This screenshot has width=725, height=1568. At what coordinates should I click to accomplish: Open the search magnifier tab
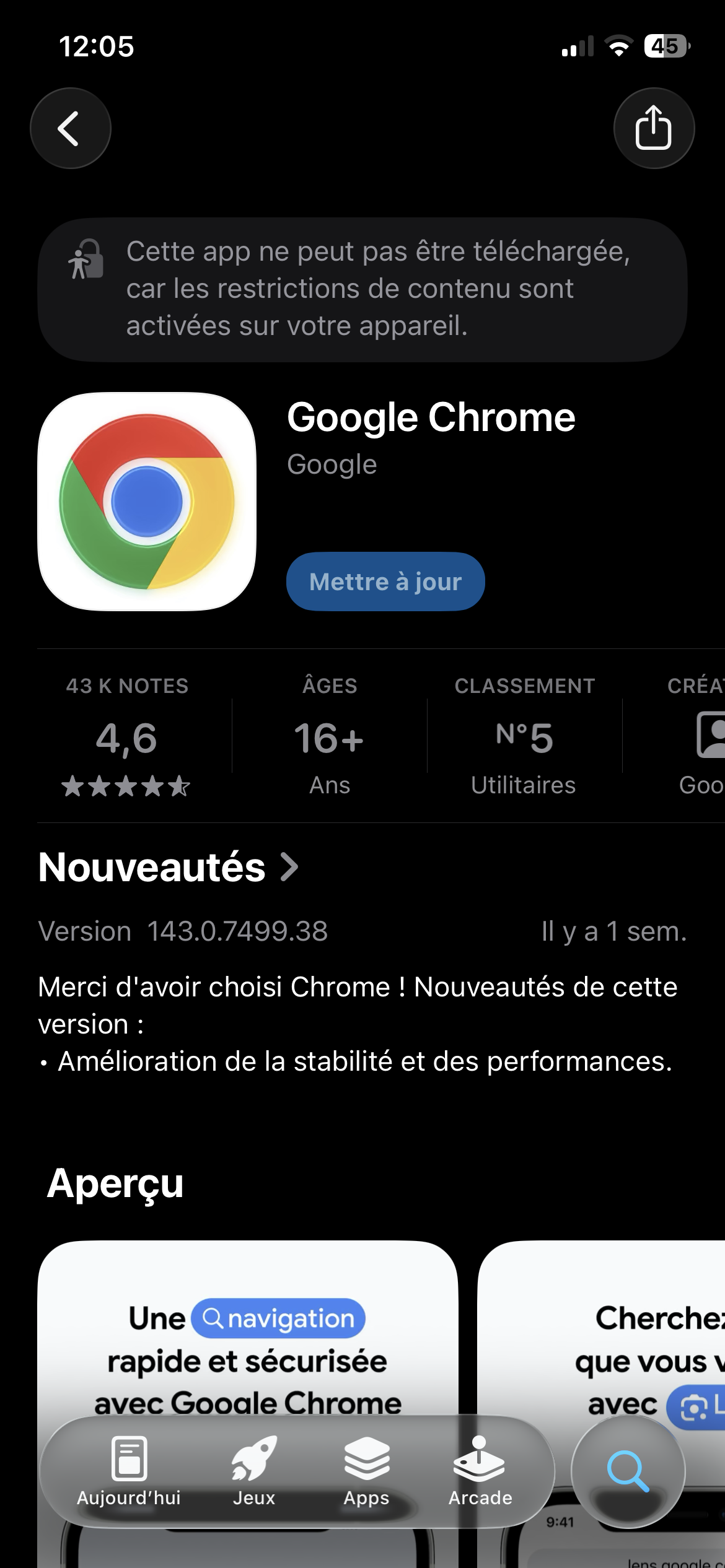(x=627, y=1471)
